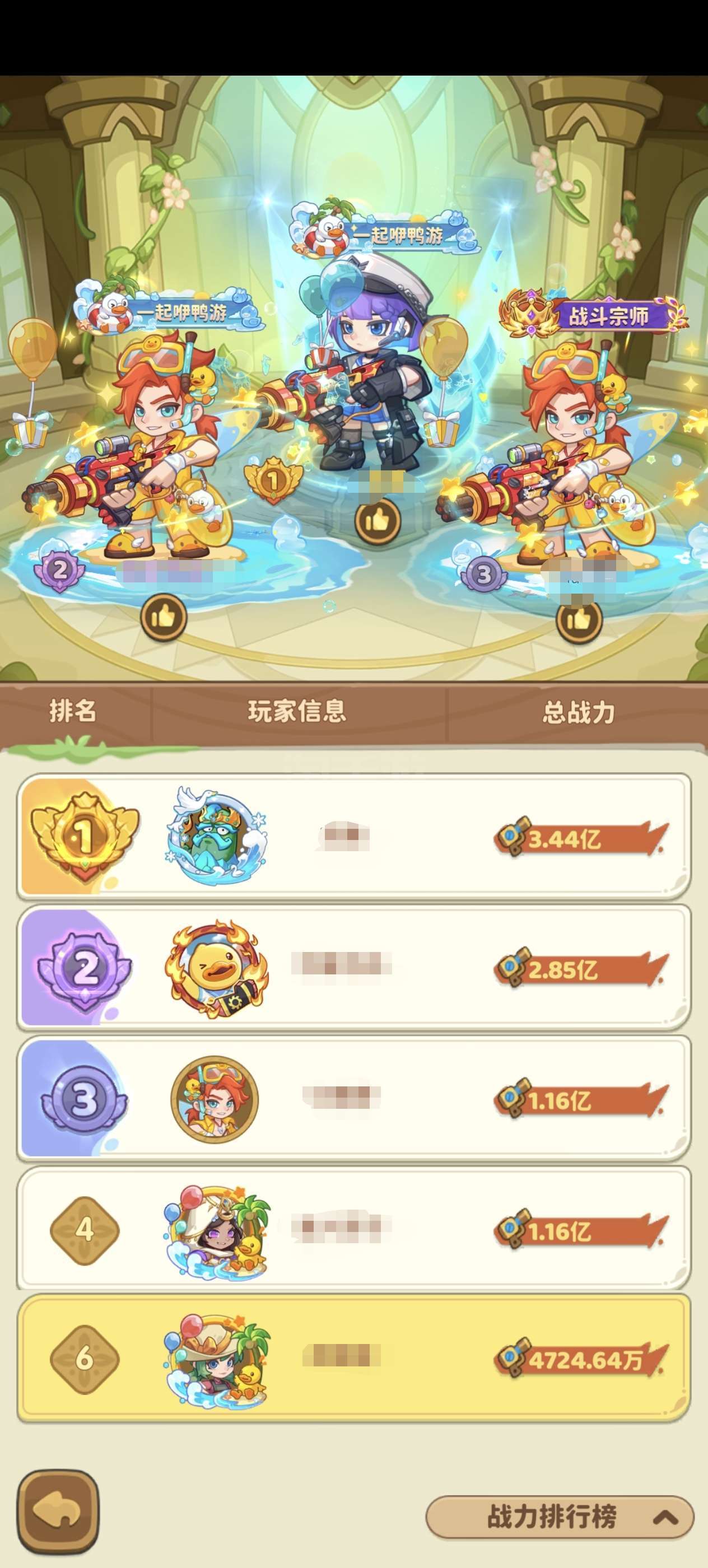Give a thumbs up to rank 3 player
708x1568 pixels.
(x=579, y=620)
